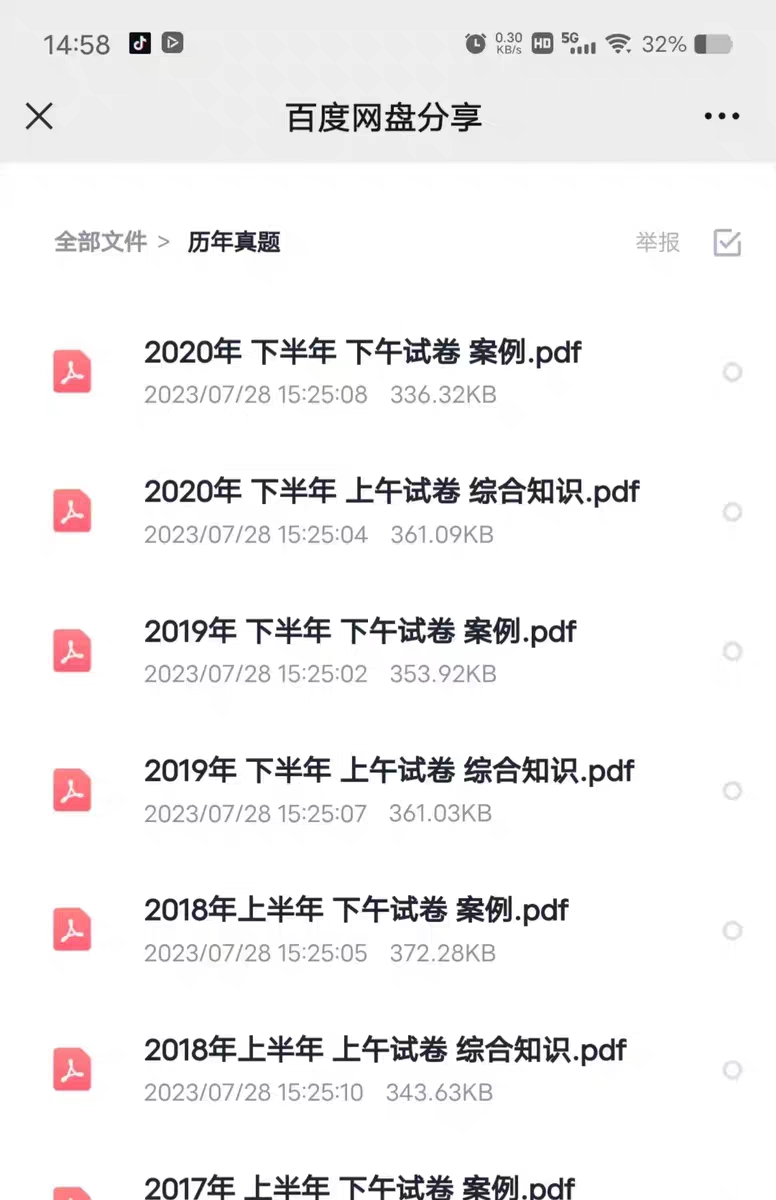The height and width of the screenshot is (1200, 776).
Task: Select the 2020年 下半年 下午试卷 案例.pdf radio circle
Action: pyautogui.click(x=732, y=373)
